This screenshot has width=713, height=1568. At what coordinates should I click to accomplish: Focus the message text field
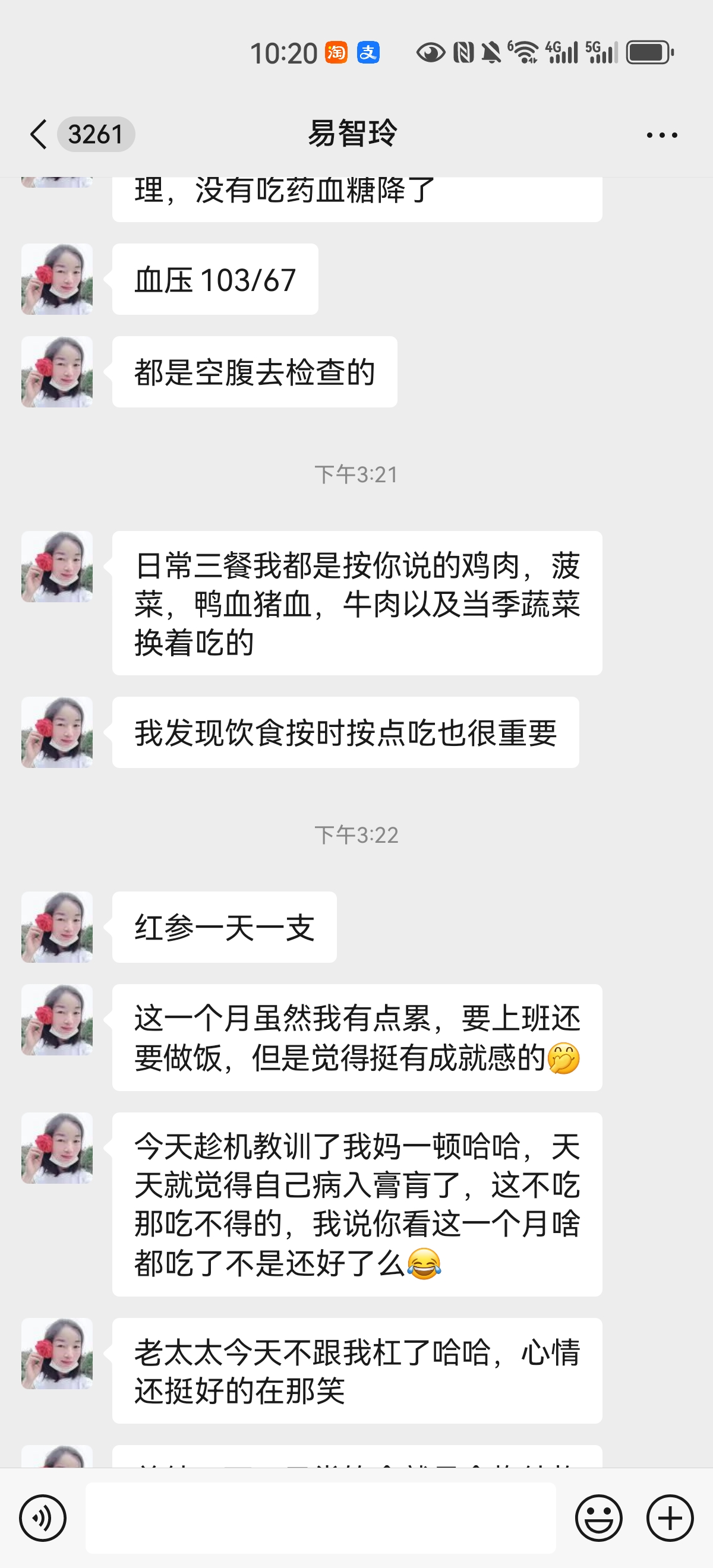click(x=320, y=1518)
